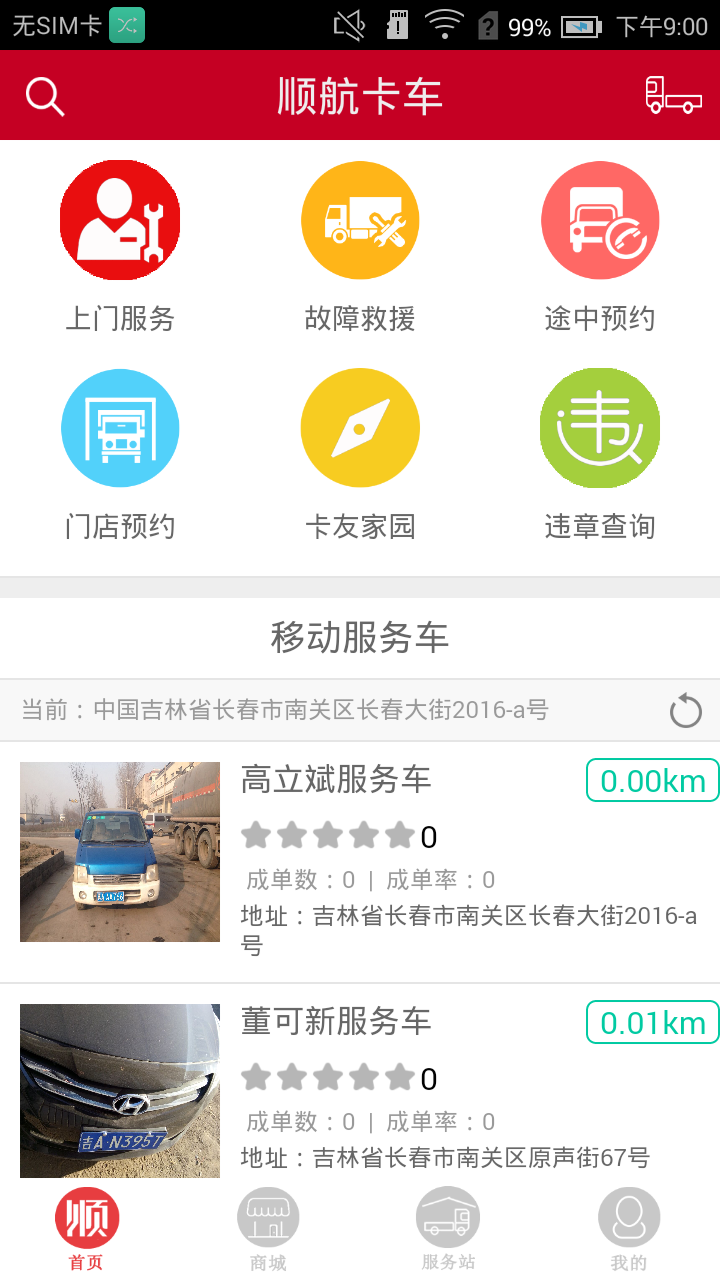
Task: Open search in the top bar
Action: 45,97
